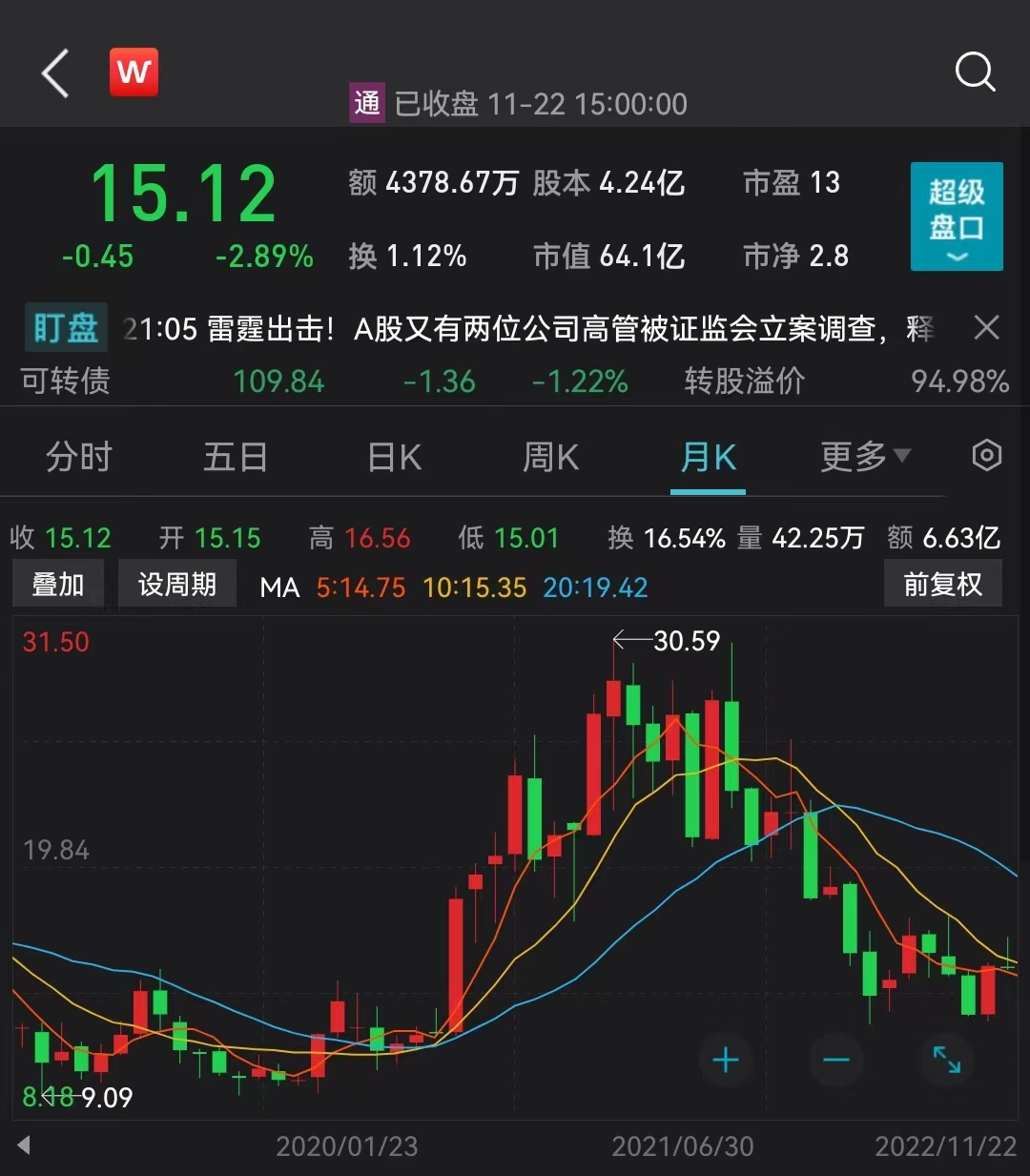This screenshot has width=1030, height=1176.
Task: Tap the left arrow below the chart
Action: click(x=24, y=1145)
